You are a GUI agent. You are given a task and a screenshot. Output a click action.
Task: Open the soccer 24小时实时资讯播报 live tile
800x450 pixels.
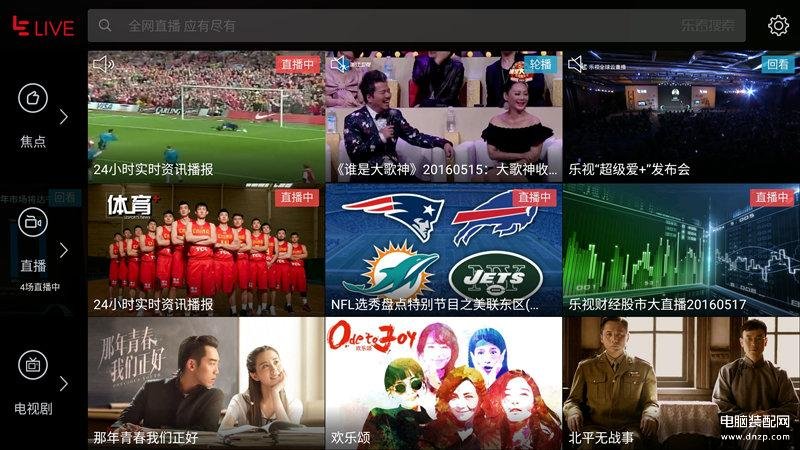pyautogui.click(x=205, y=115)
